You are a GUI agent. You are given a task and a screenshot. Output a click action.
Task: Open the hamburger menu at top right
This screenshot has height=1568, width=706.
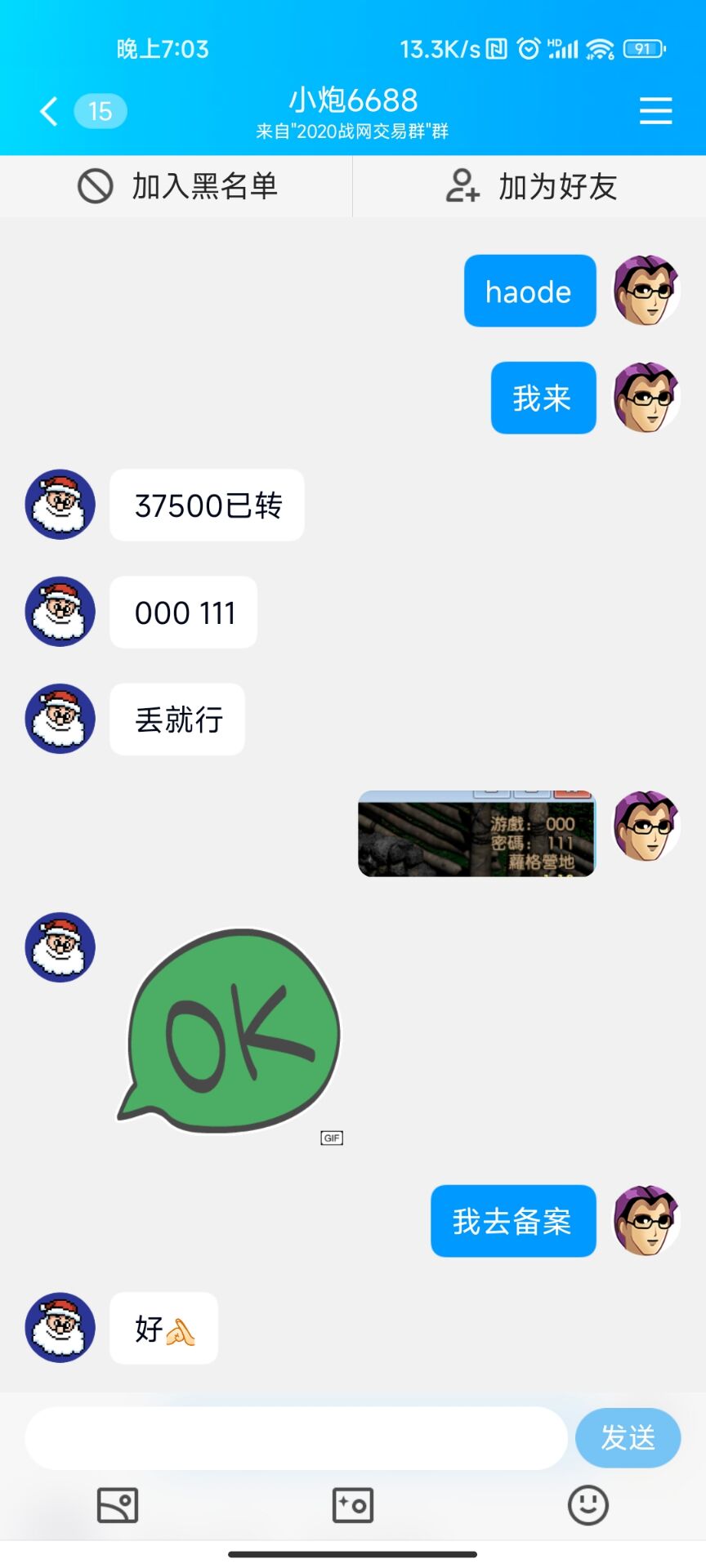tap(655, 111)
